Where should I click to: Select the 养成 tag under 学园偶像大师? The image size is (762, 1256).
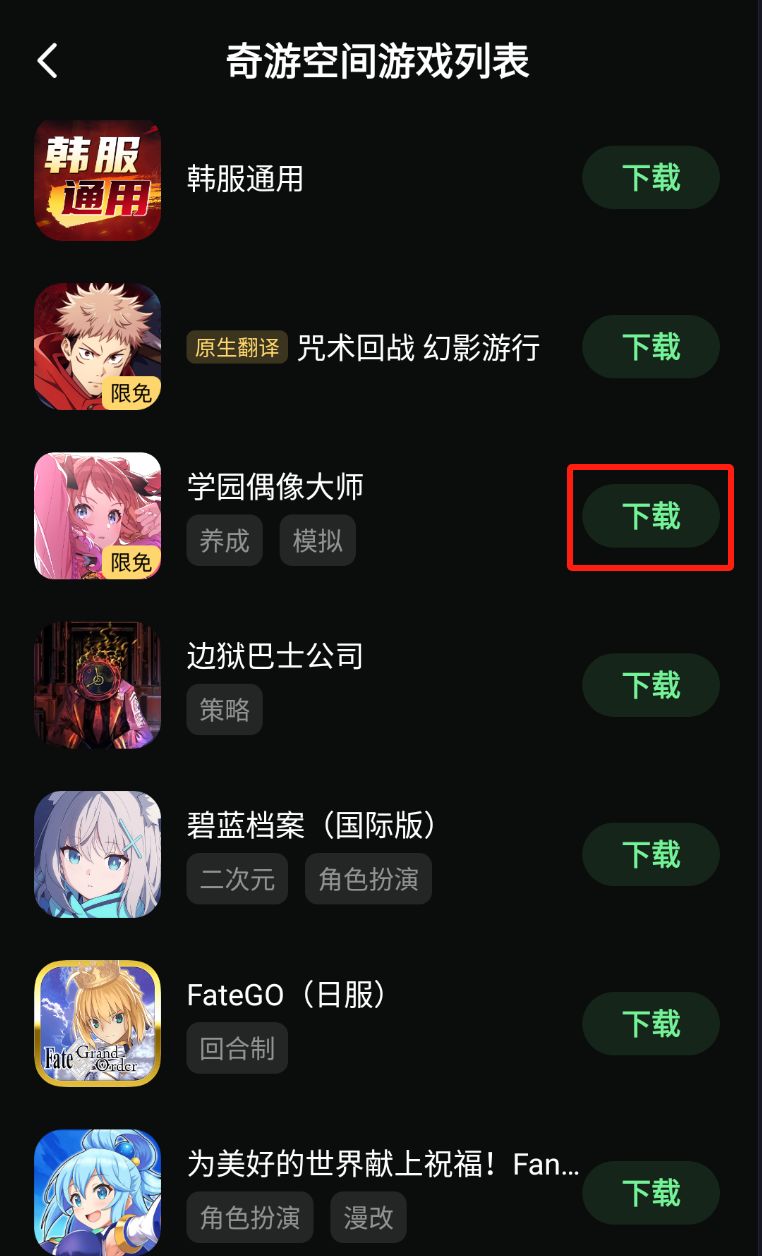(x=224, y=540)
